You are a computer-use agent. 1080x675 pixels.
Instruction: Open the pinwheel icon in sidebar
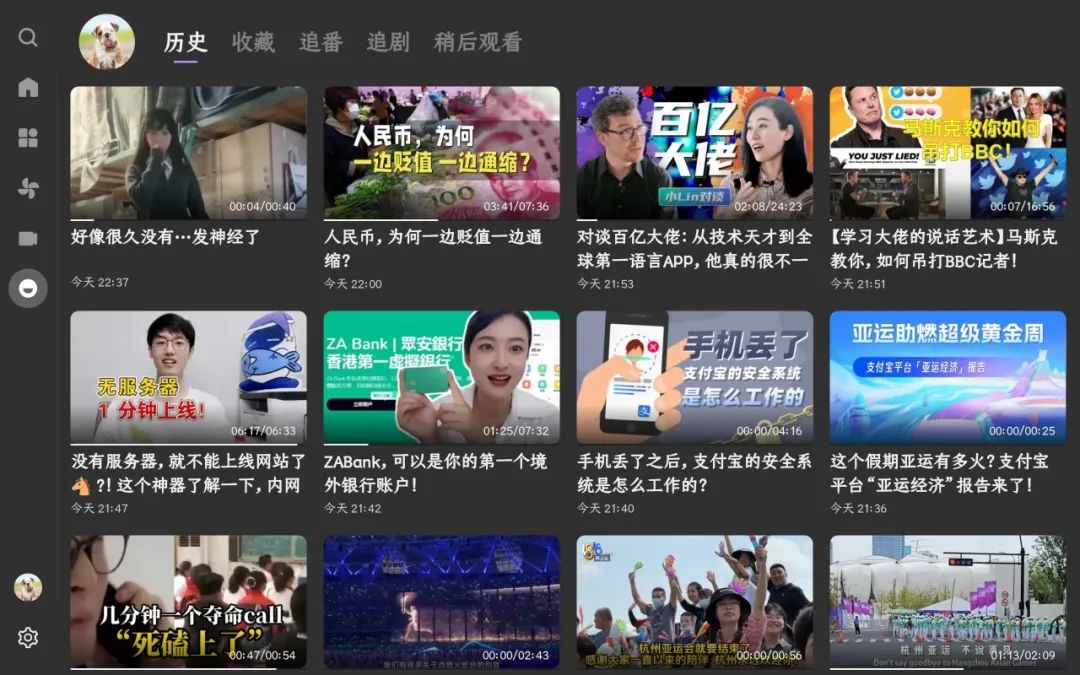(28, 188)
